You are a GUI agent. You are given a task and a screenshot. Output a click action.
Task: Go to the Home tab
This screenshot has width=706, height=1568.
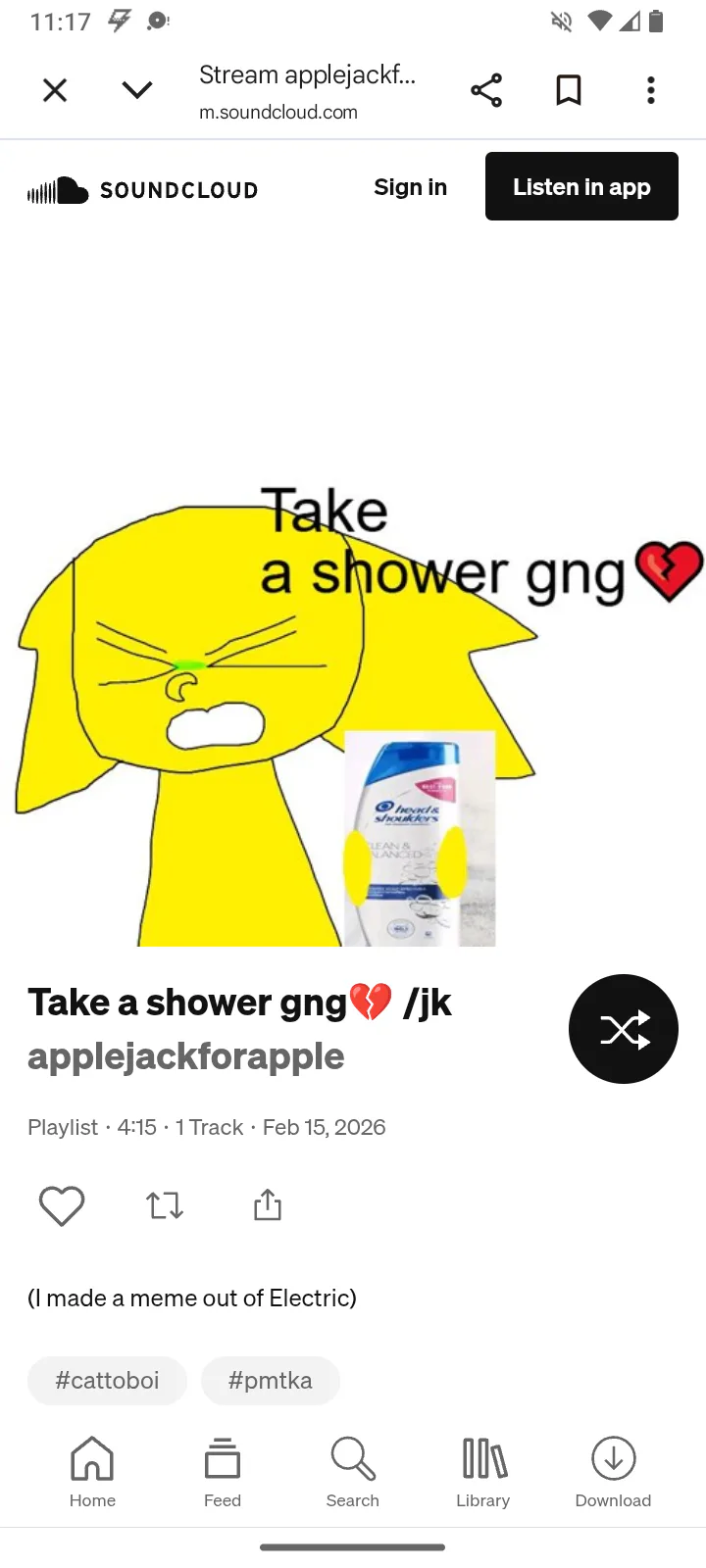pos(92,1472)
